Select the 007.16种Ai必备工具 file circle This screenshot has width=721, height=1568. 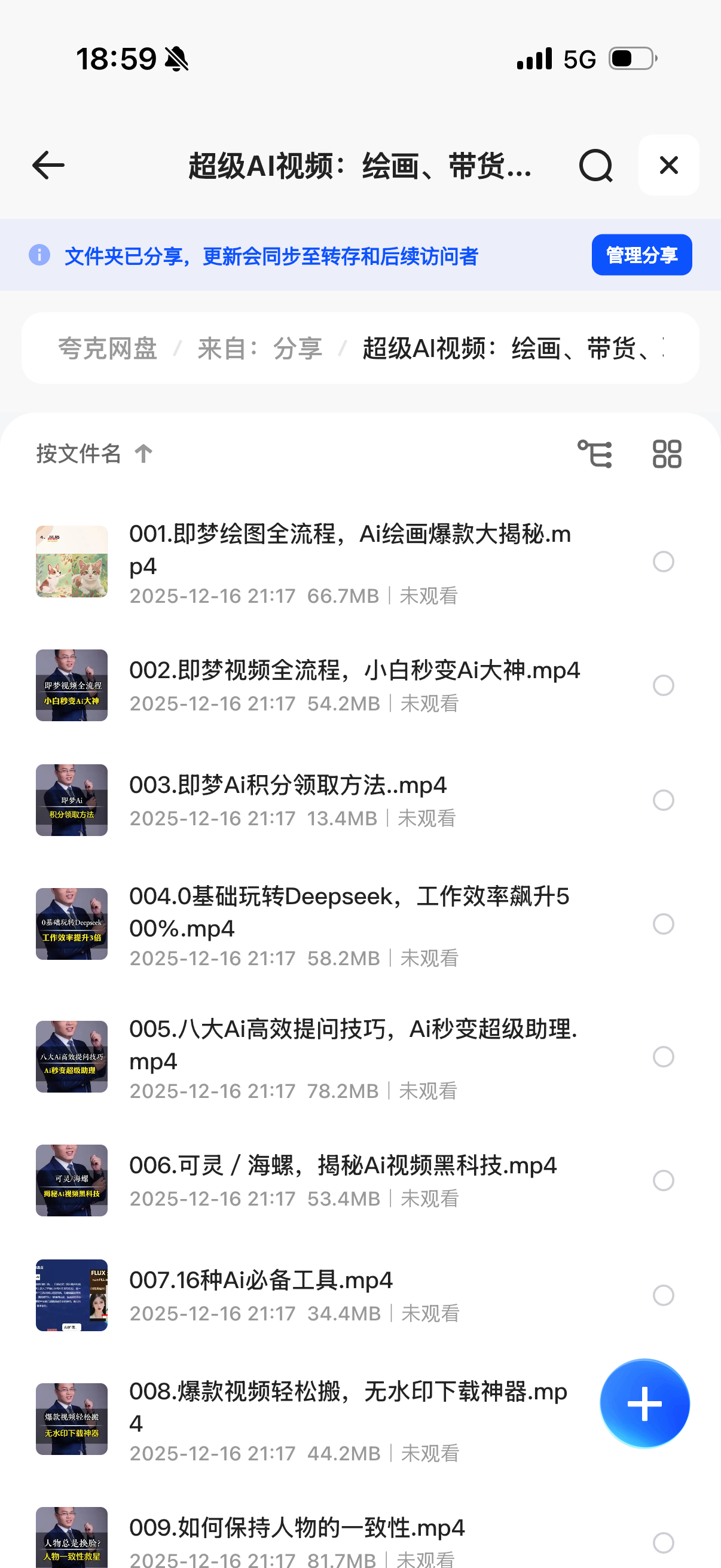coord(663,1295)
